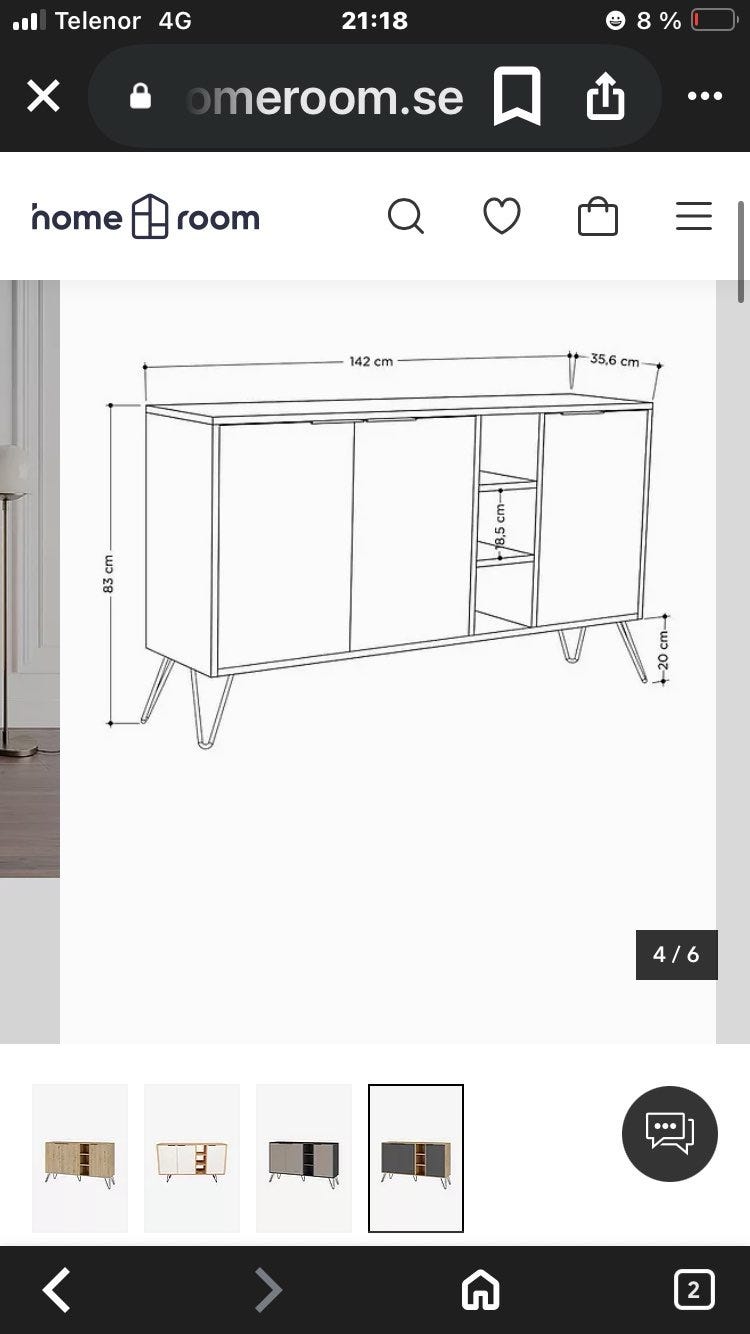The width and height of the screenshot is (750, 1334).
Task: Select the white-and-oak sideboard thumbnail
Action: tap(192, 1157)
